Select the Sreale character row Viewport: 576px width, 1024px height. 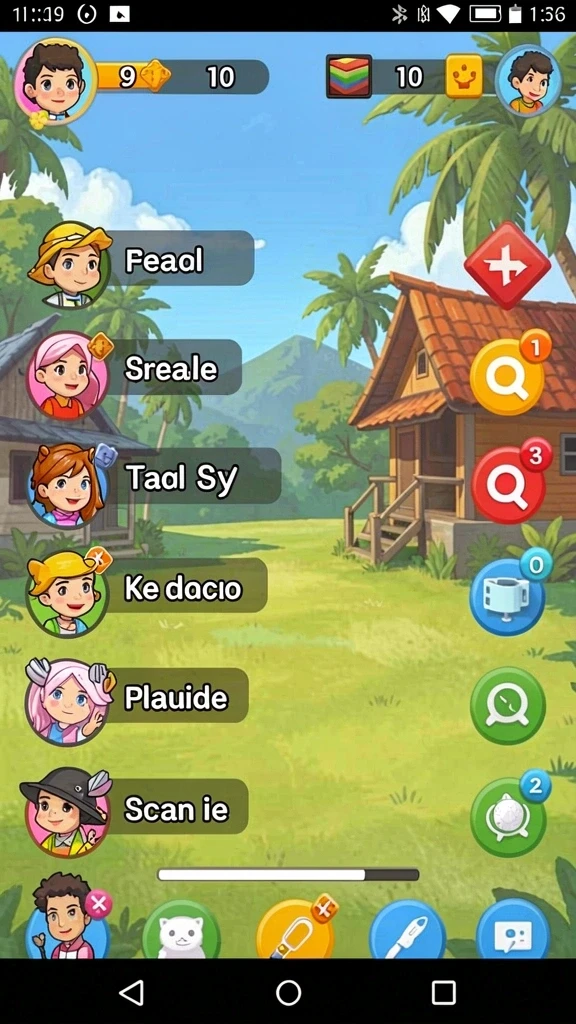pos(134,370)
